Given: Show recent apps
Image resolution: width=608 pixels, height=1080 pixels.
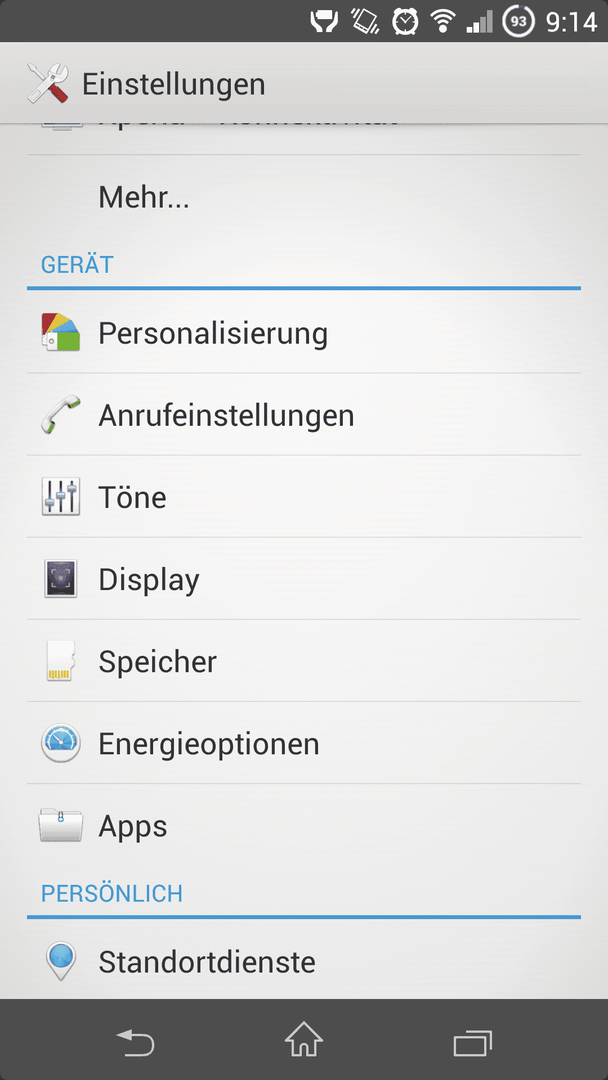Looking at the screenshot, I should (x=472, y=1042).
